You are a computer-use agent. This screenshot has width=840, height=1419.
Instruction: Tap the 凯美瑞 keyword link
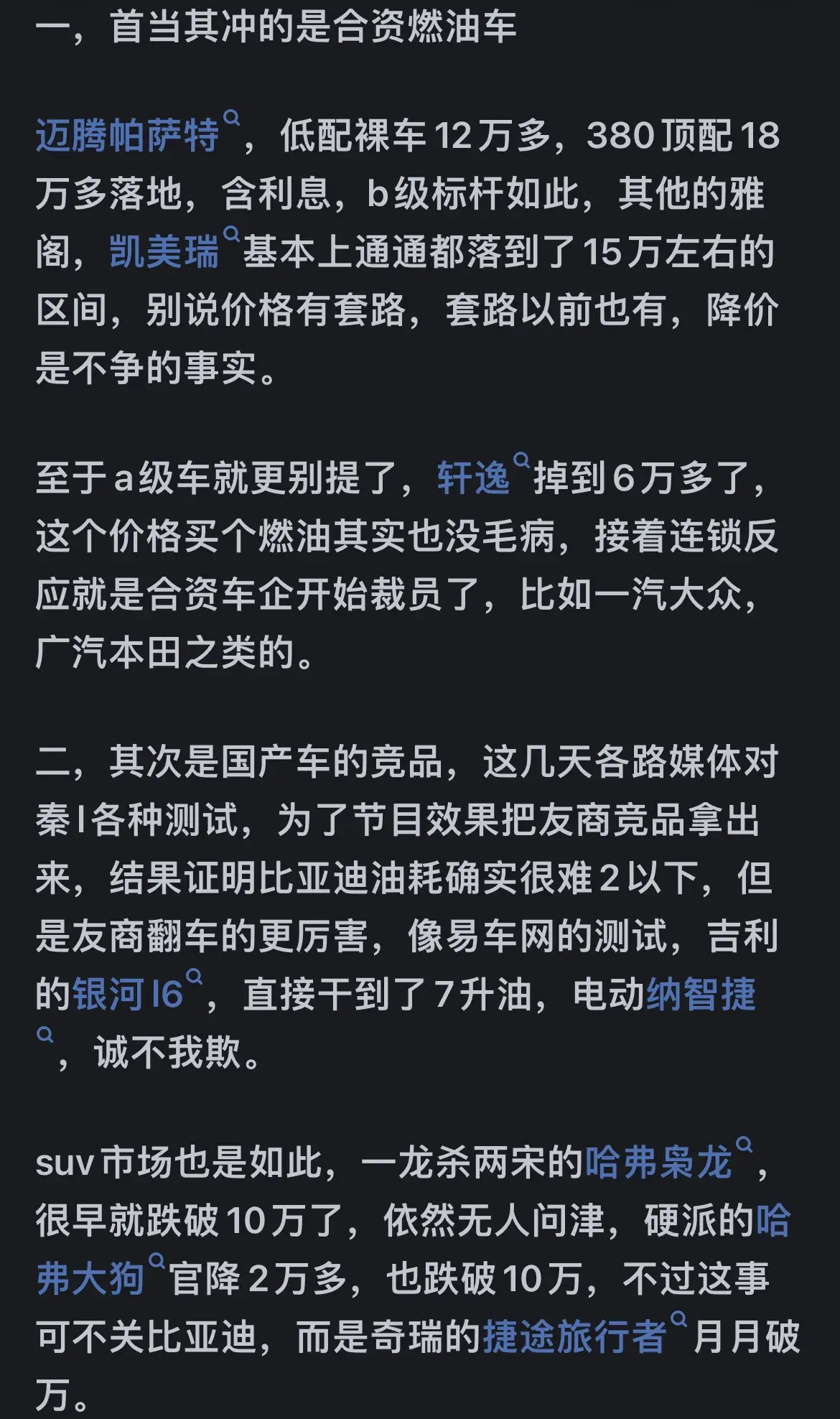click(x=164, y=253)
